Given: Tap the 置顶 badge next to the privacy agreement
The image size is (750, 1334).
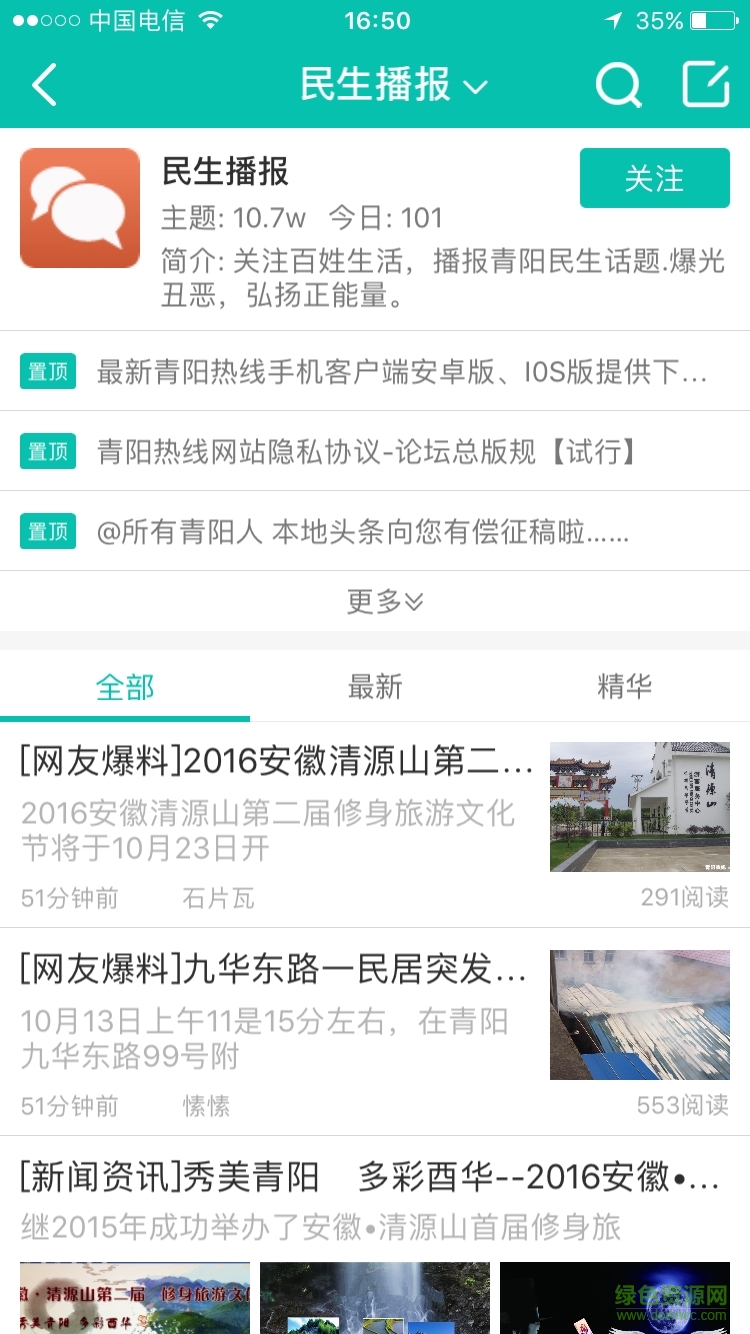Looking at the screenshot, I should tap(47, 451).
